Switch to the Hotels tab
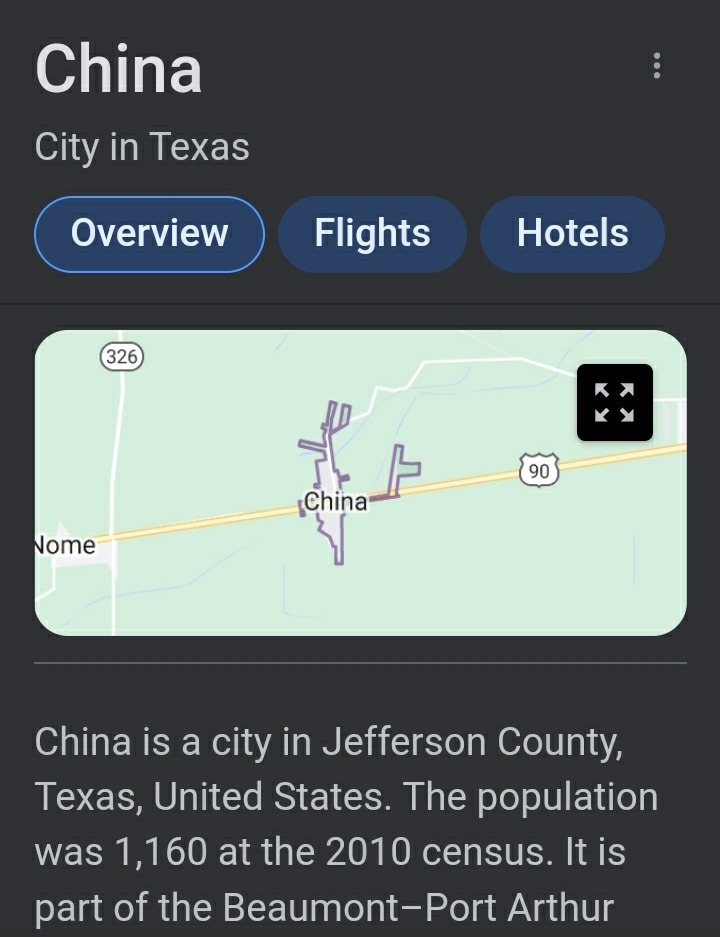Screen dimensions: 720x937 tap(572, 234)
